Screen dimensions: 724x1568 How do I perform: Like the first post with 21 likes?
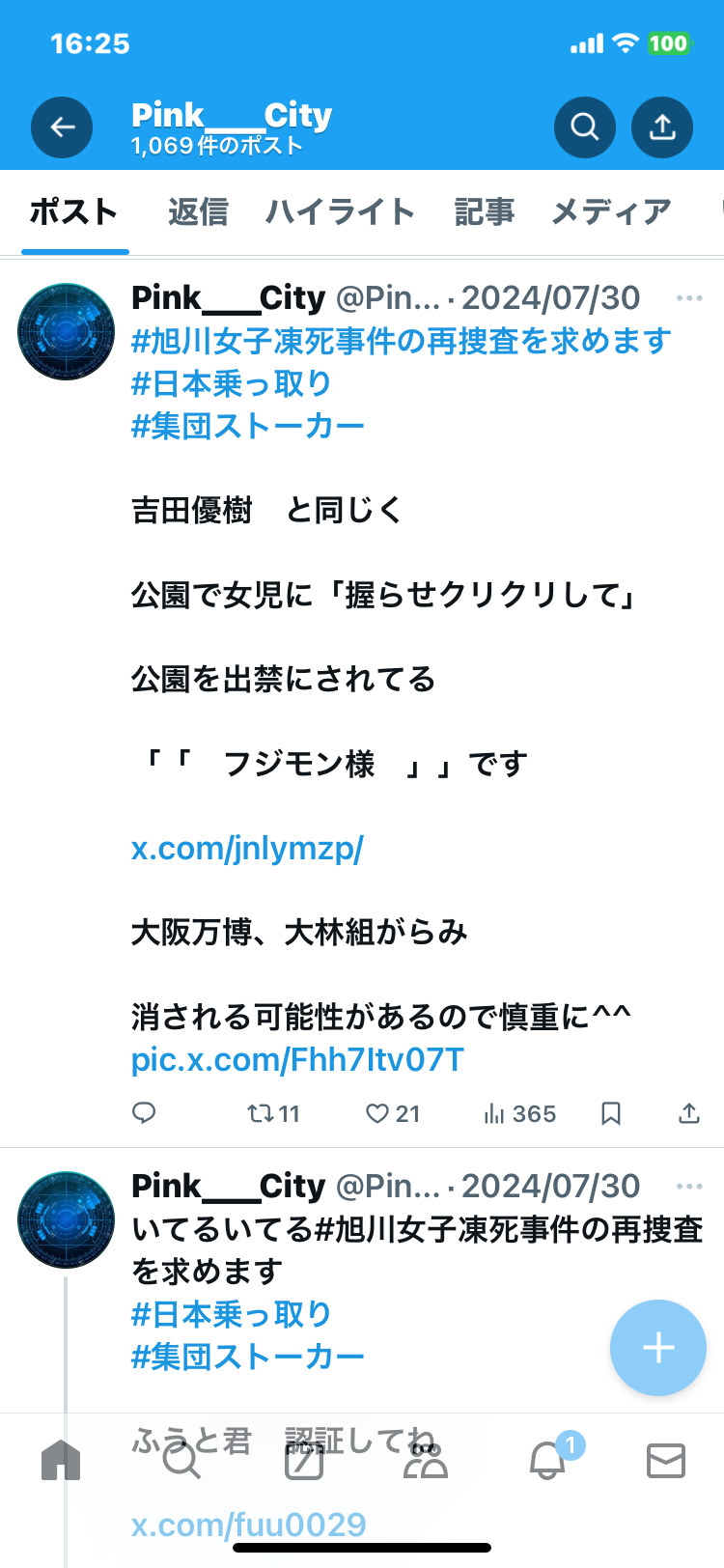tap(392, 1113)
